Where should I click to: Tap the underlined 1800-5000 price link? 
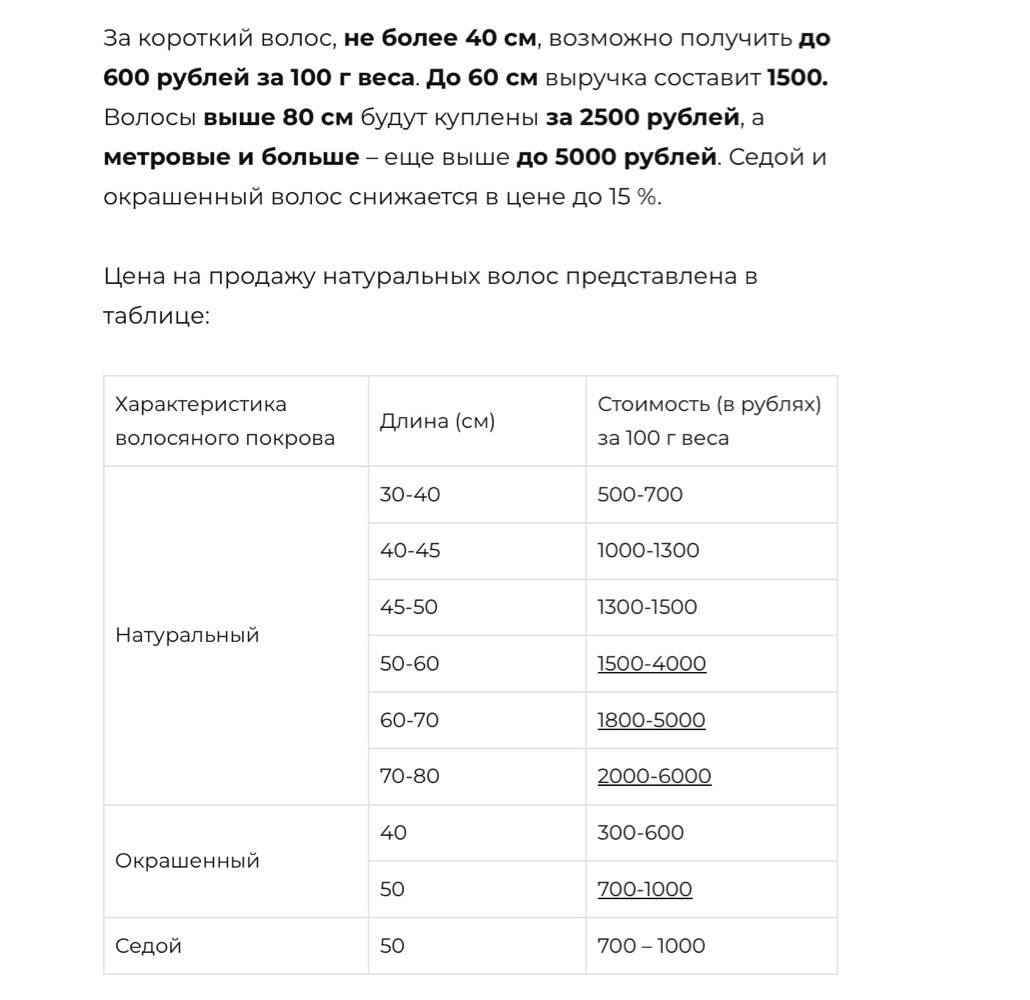[x=651, y=720]
